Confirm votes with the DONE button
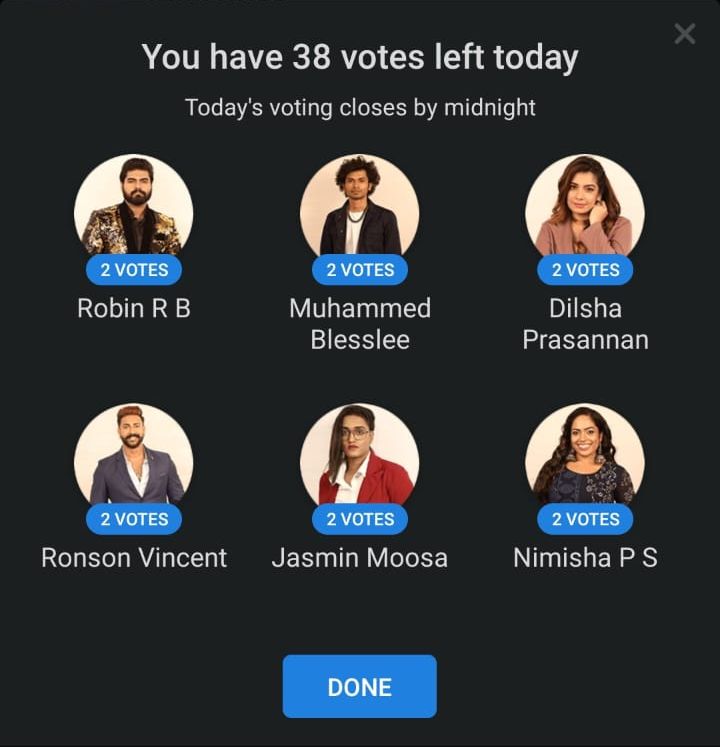Image resolution: width=720 pixels, height=747 pixels. click(359, 687)
